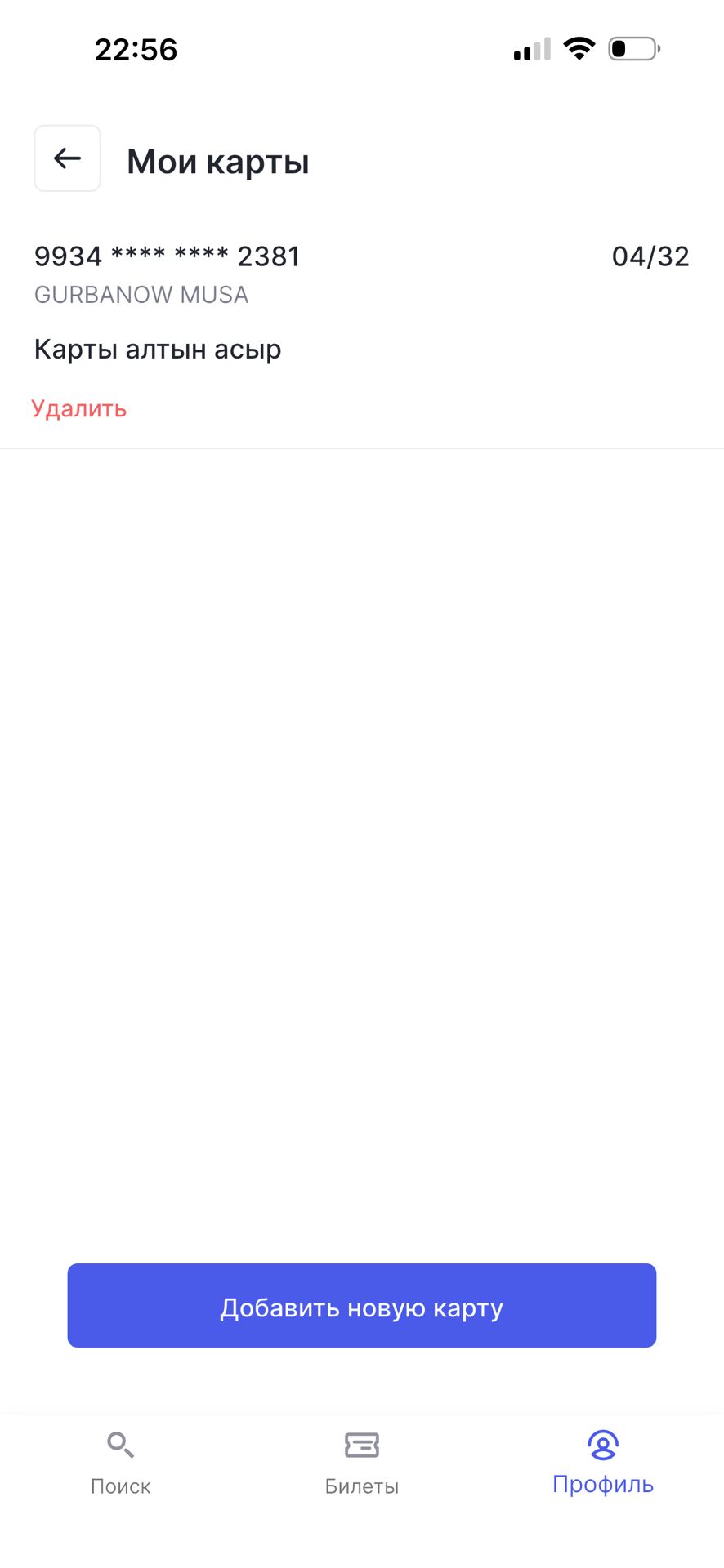This screenshot has height=1568, width=724.
Task: Switch to the Поиск tab
Action: click(121, 1463)
